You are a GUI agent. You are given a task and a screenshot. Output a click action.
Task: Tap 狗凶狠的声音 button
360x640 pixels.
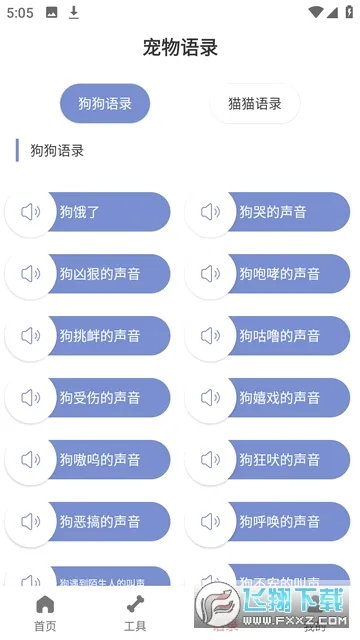[x=87, y=274]
